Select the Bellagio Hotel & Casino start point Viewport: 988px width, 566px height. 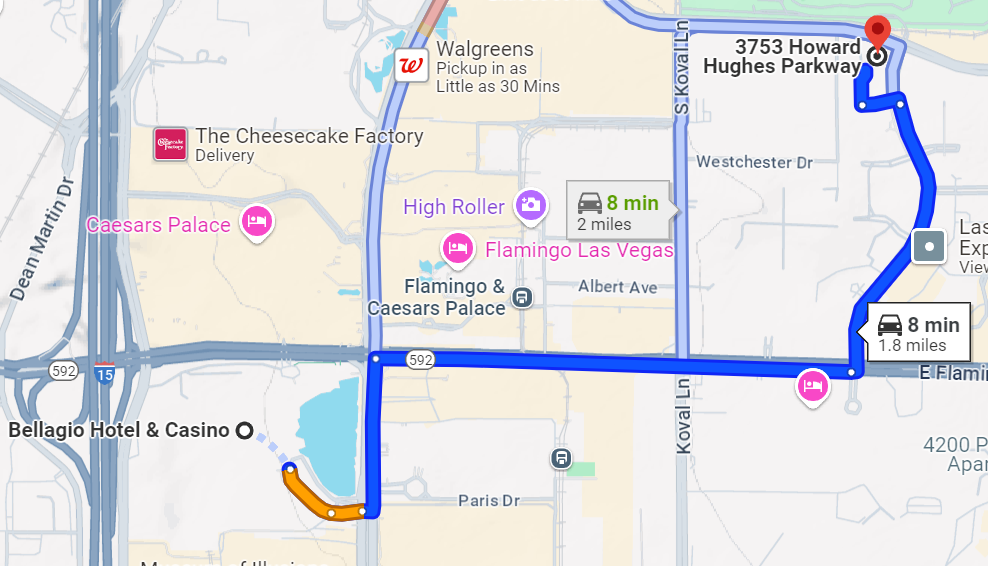(243, 431)
